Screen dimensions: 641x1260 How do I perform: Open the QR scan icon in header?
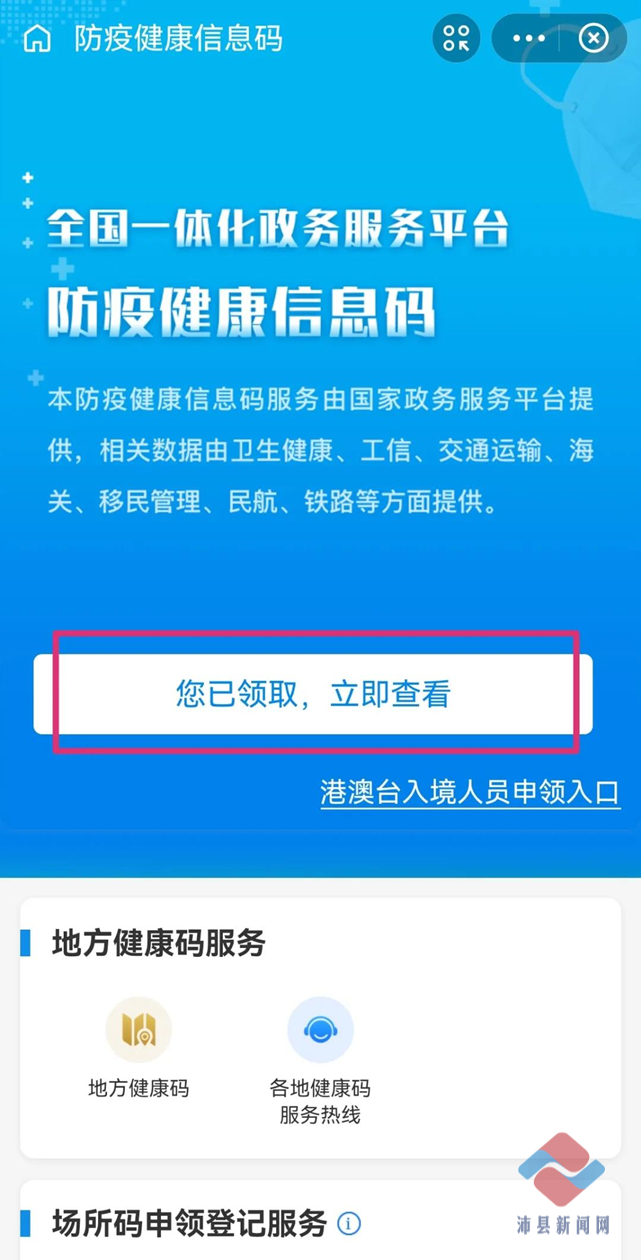pos(456,39)
